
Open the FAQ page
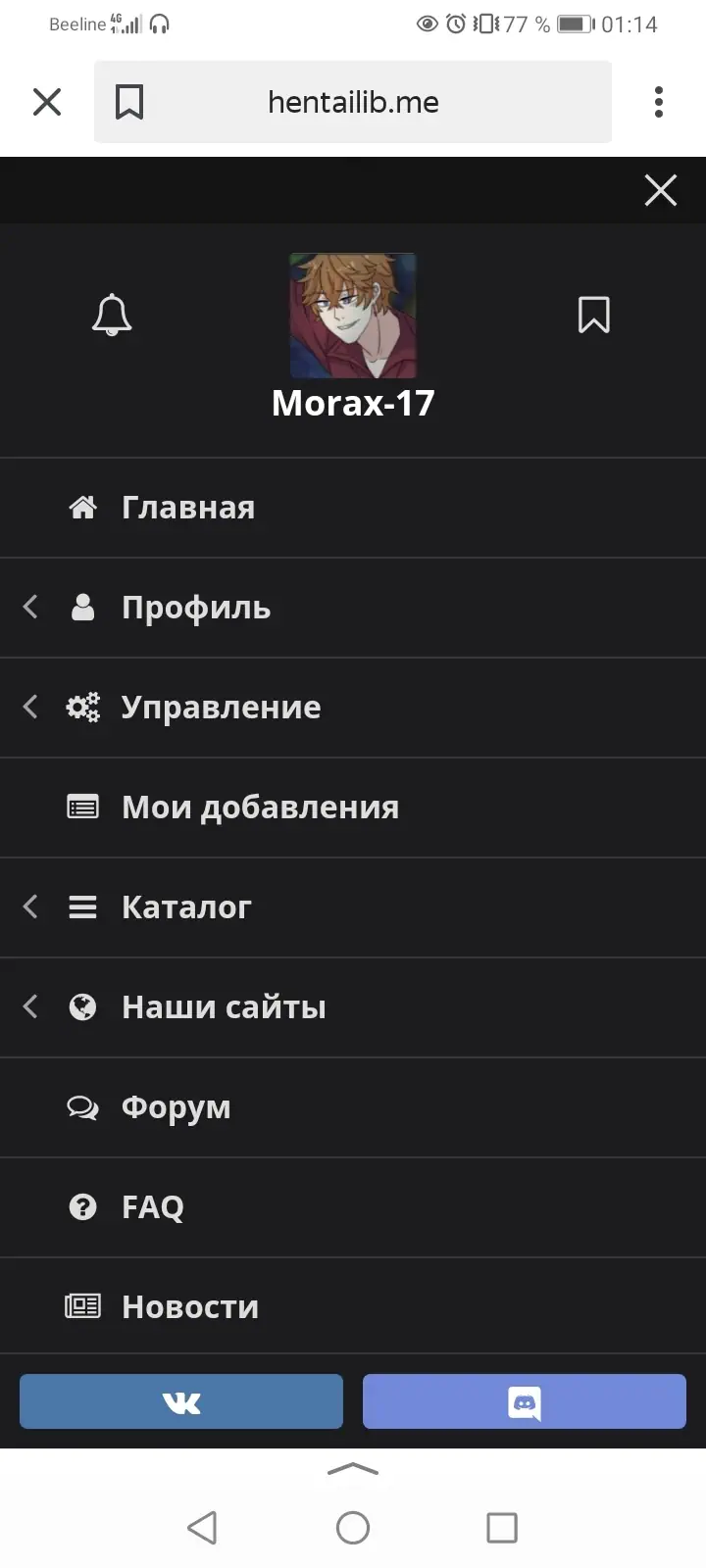click(353, 1207)
